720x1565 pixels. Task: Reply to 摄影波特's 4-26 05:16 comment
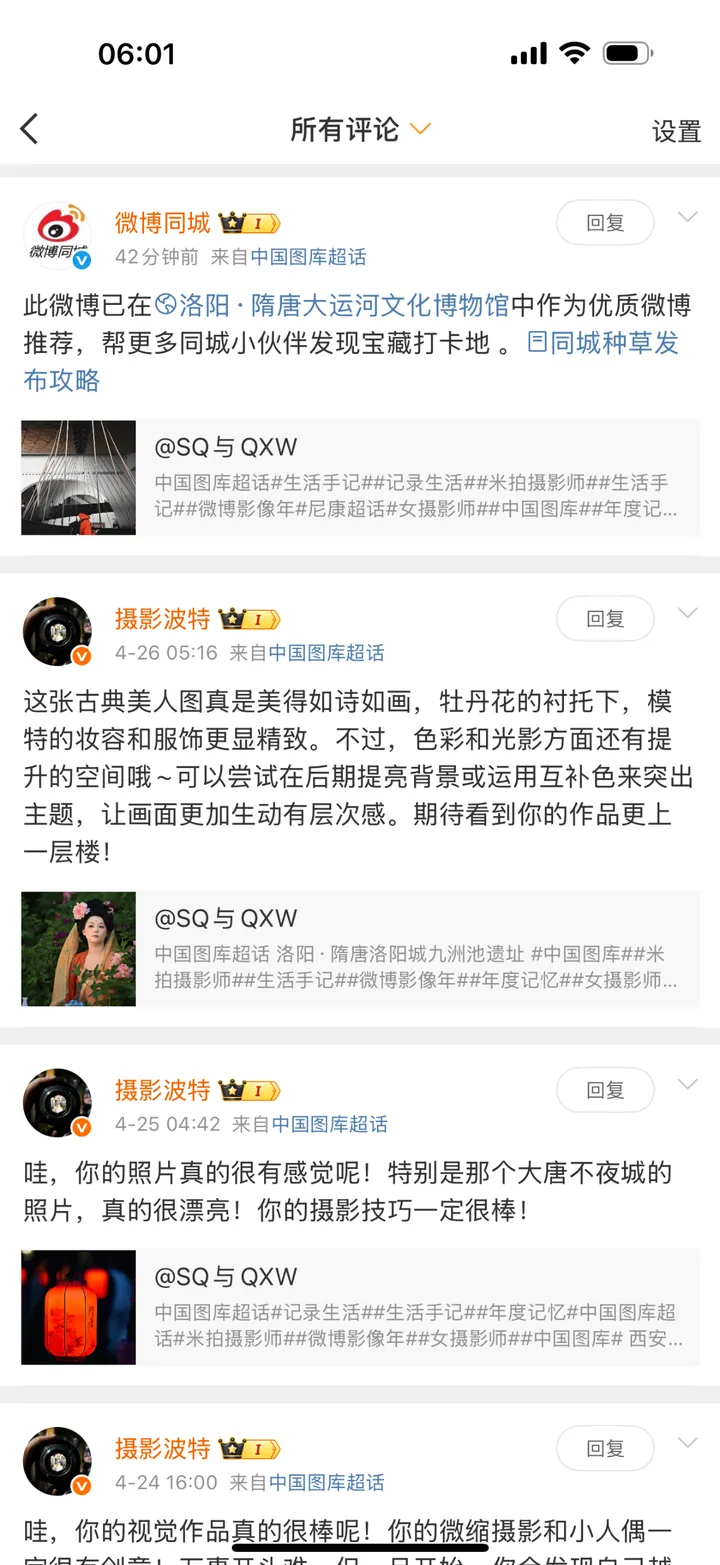click(605, 619)
